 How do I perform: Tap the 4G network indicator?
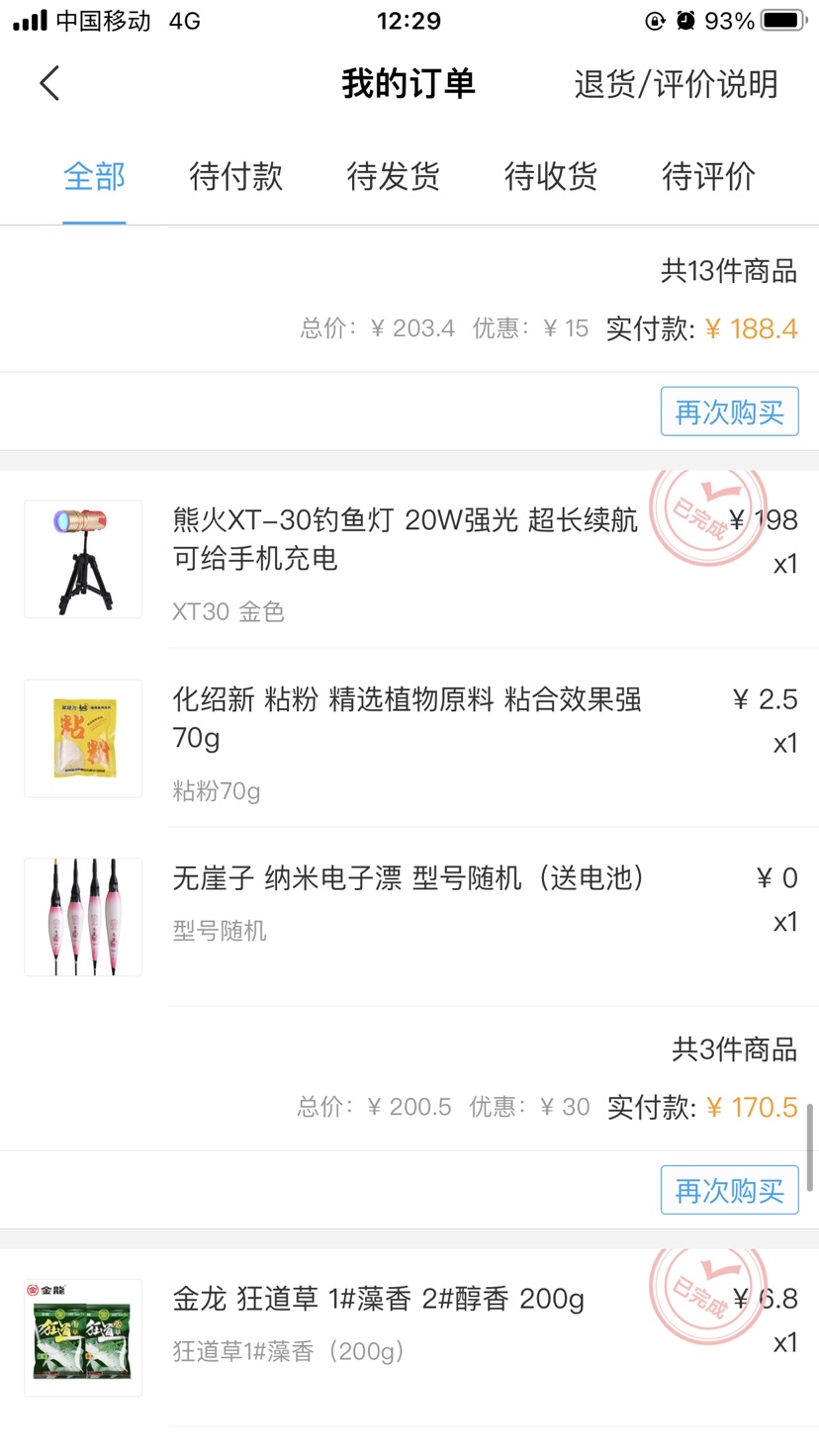coord(183,20)
